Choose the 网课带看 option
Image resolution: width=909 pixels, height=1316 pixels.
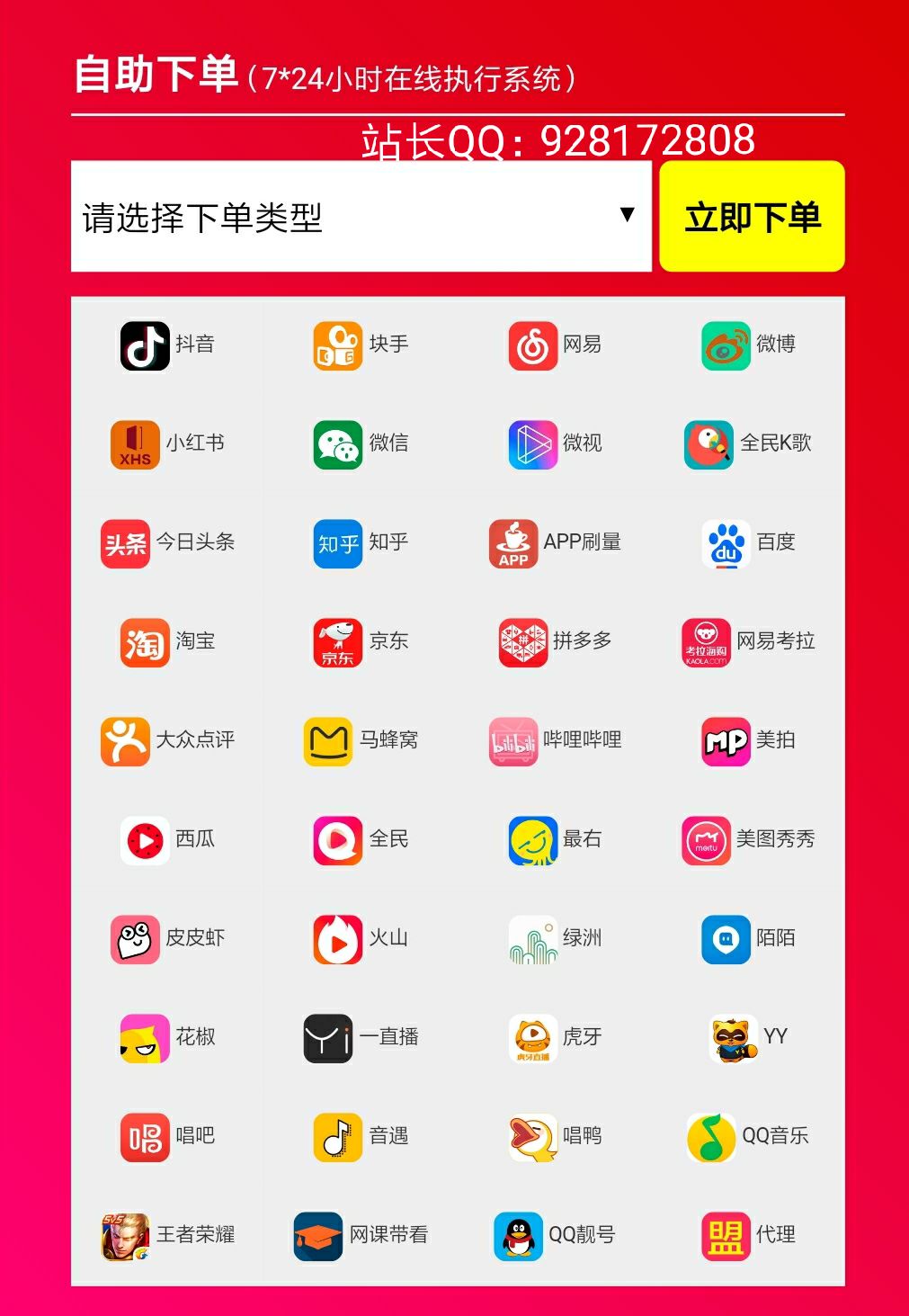[361, 1236]
